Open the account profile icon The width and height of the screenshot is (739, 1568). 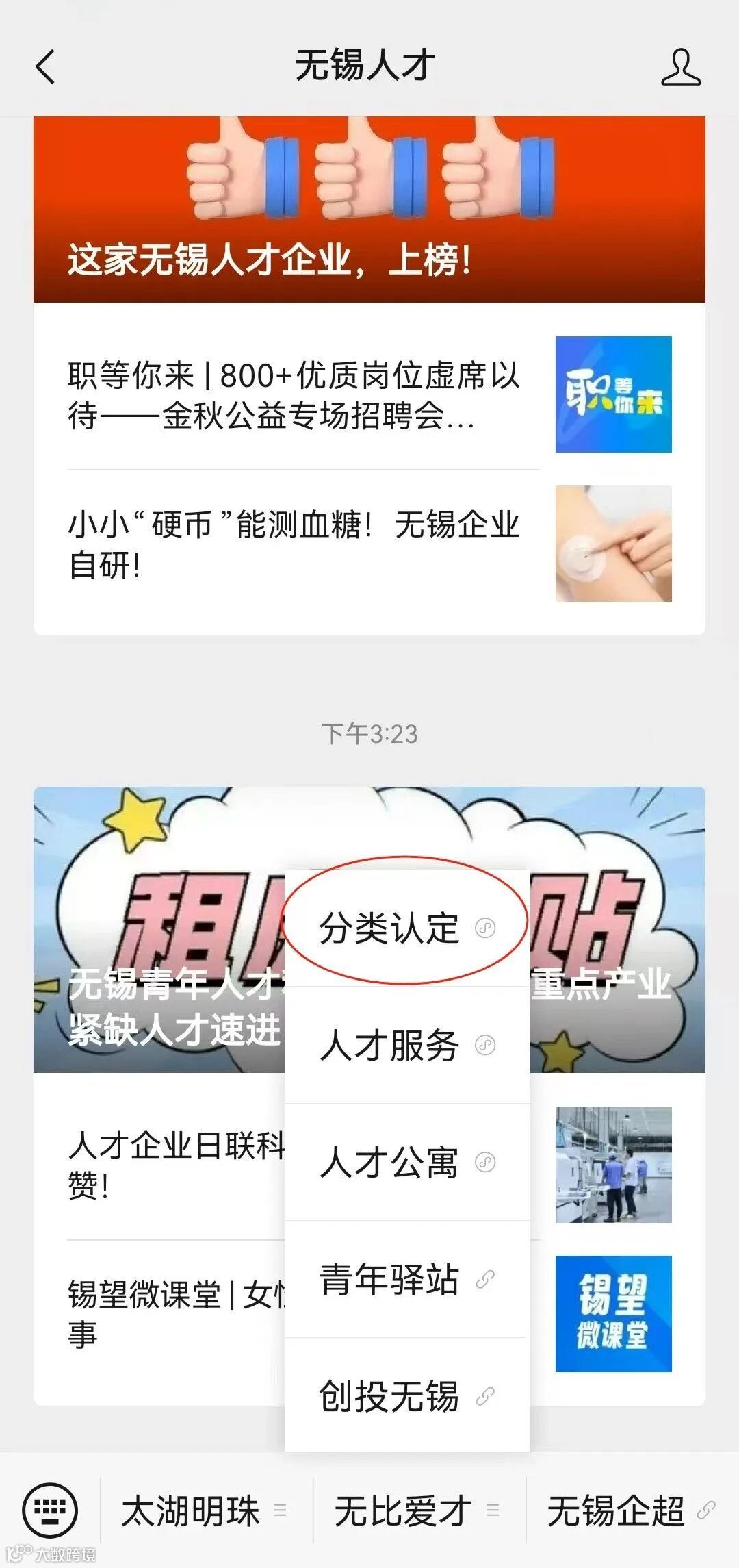[x=680, y=67]
